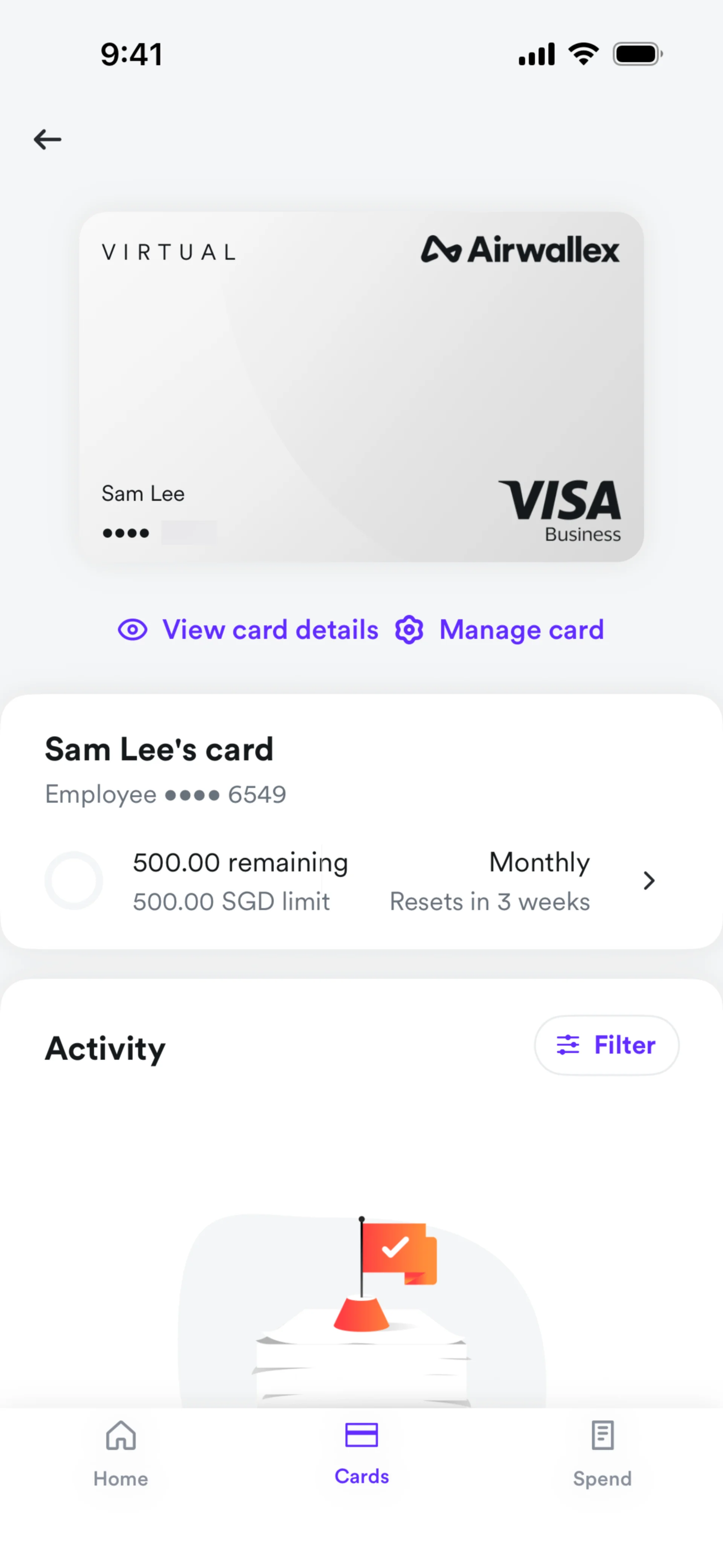The width and height of the screenshot is (723, 1568).
Task: Tap View card details
Action: click(x=248, y=630)
